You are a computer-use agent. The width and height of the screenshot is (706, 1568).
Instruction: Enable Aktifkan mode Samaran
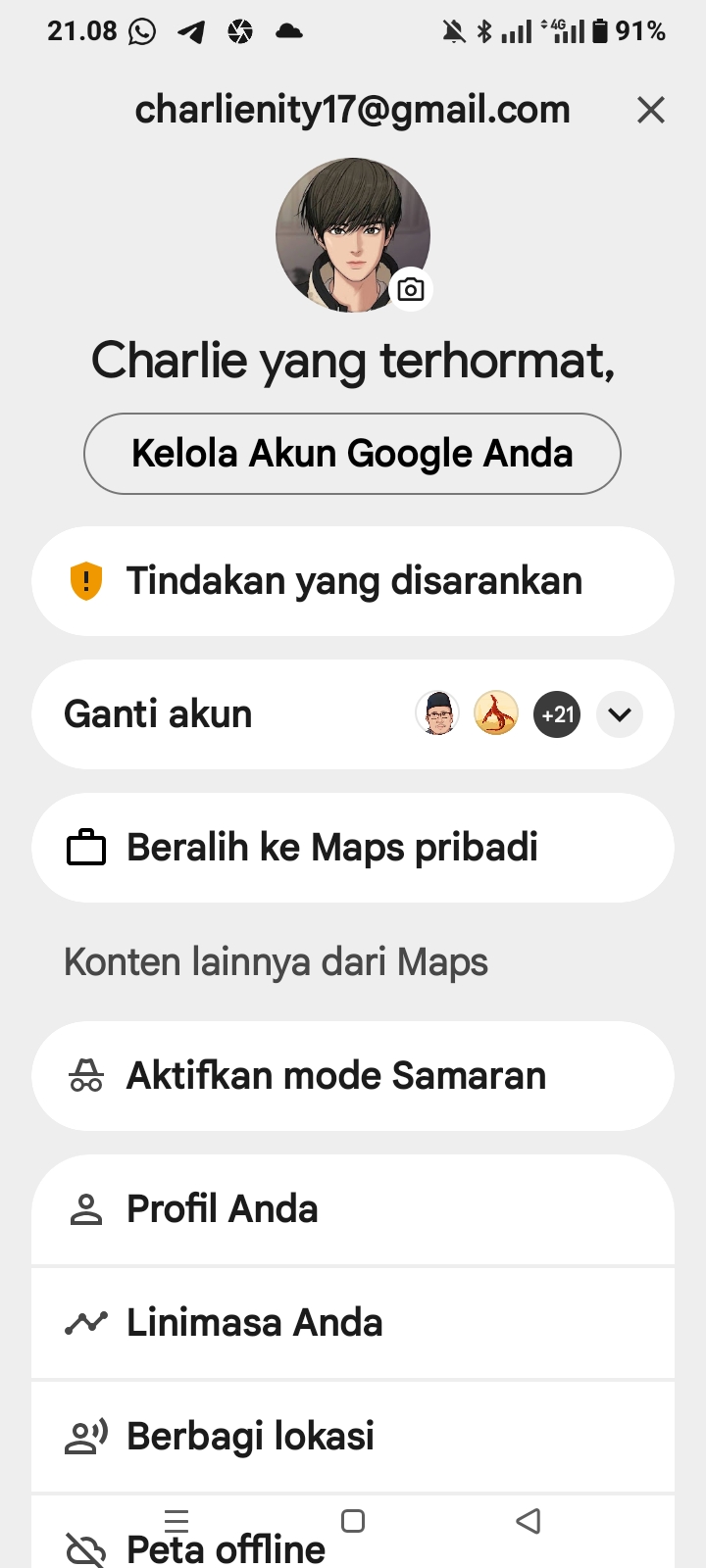pyautogui.click(x=352, y=1076)
